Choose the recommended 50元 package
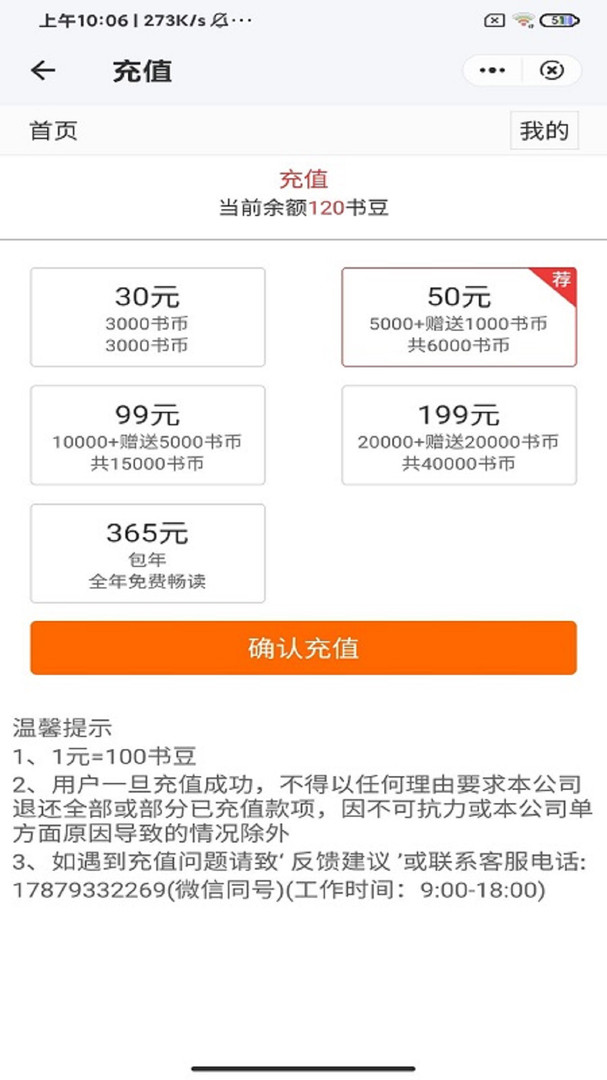This screenshot has height=1080, width=607. (x=459, y=317)
